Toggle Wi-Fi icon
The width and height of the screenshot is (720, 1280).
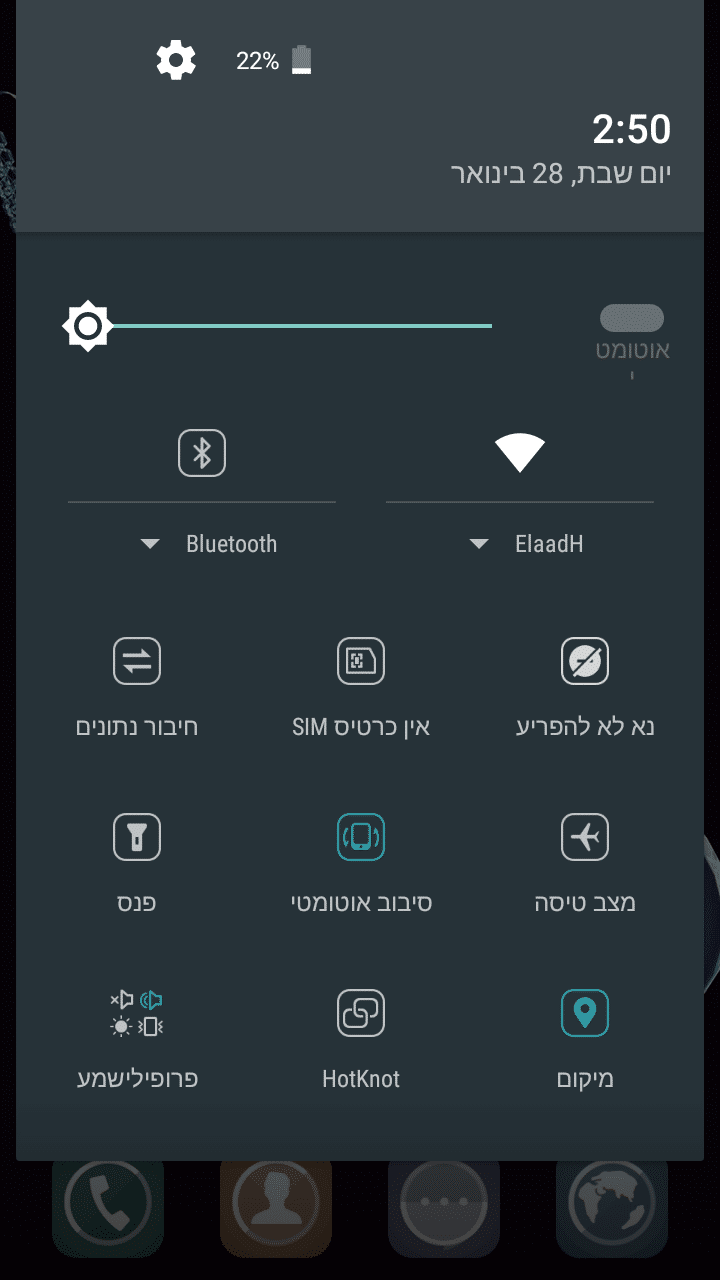coord(520,453)
